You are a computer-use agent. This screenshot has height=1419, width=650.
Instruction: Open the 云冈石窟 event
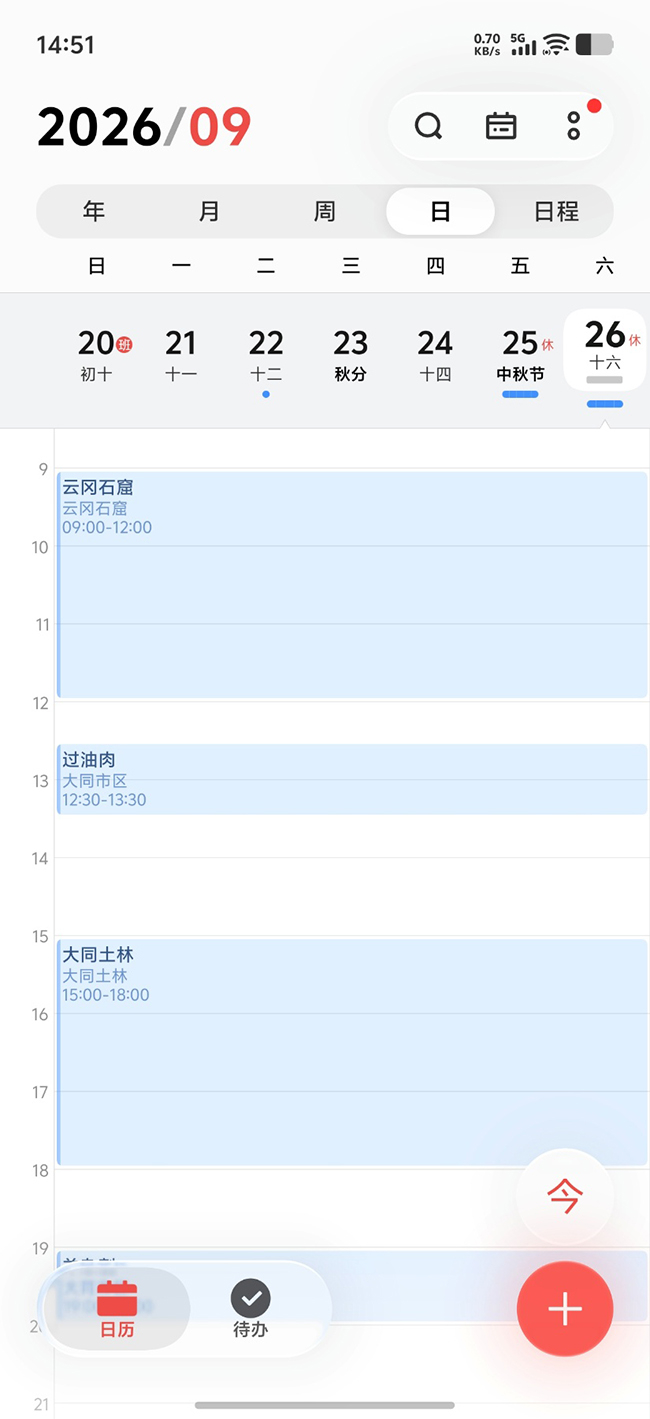click(x=352, y=584)
